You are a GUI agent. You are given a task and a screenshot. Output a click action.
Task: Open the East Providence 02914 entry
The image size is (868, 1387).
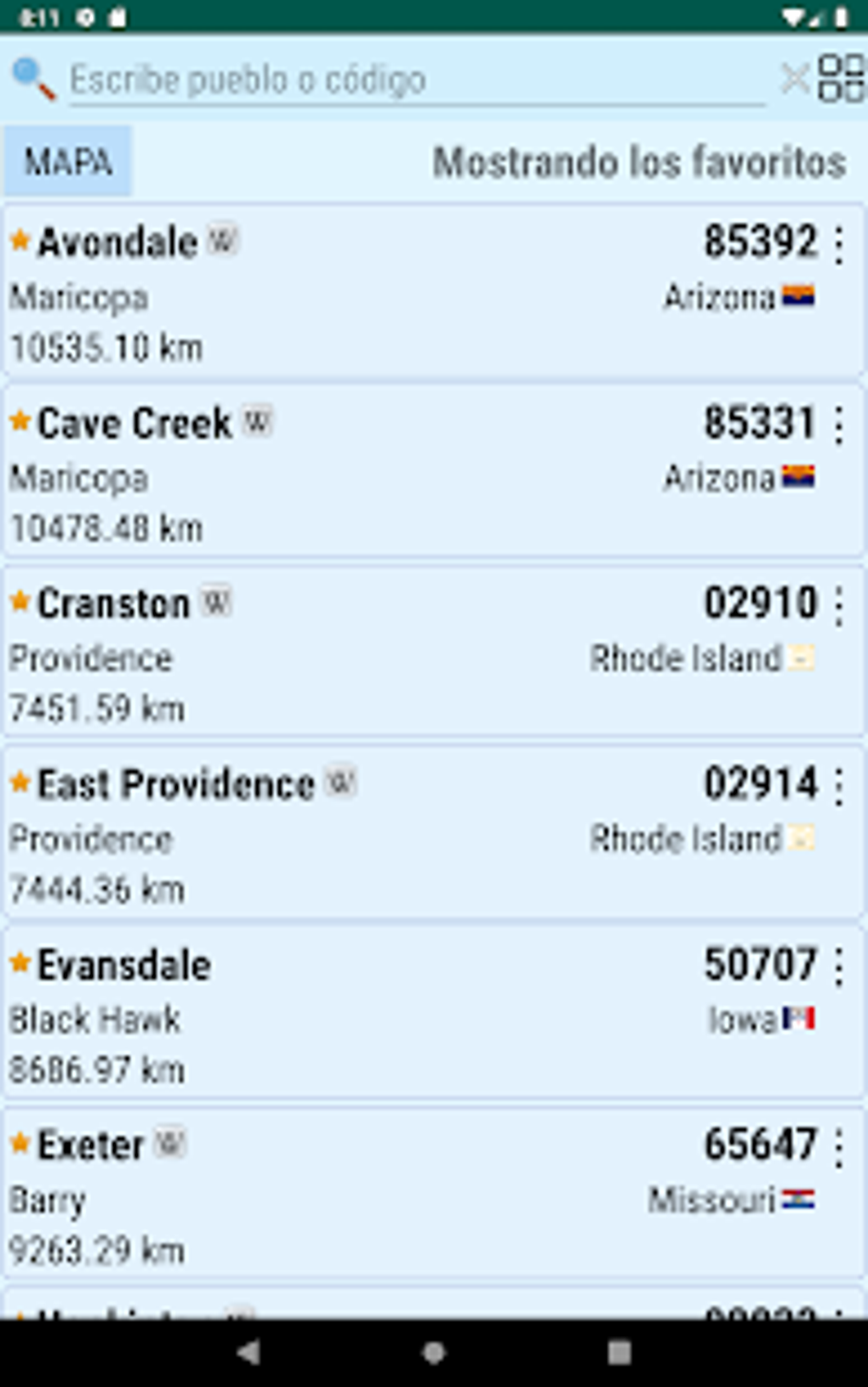click(408, 835)
